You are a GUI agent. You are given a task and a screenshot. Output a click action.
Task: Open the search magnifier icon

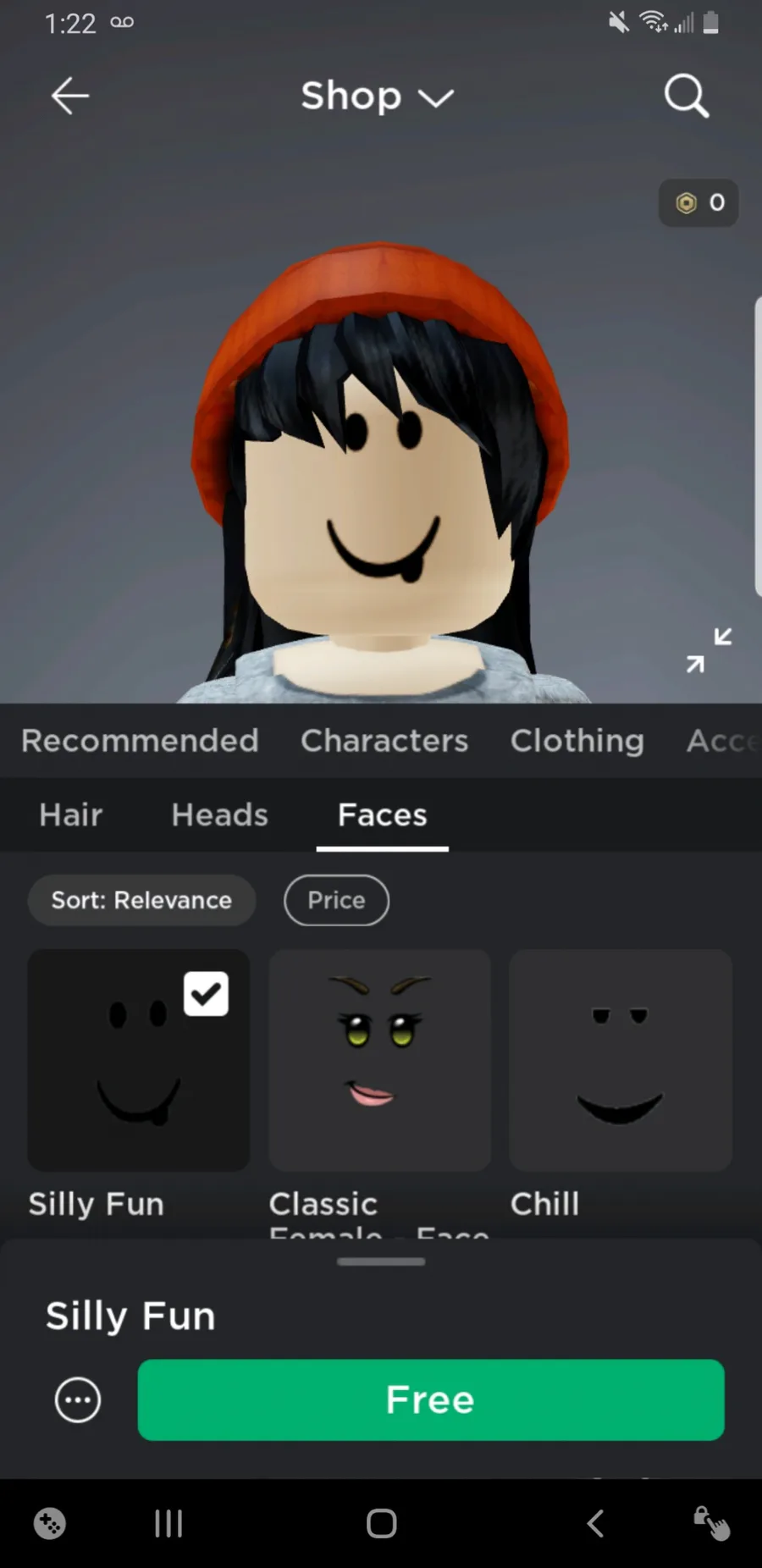coord(686,96)
